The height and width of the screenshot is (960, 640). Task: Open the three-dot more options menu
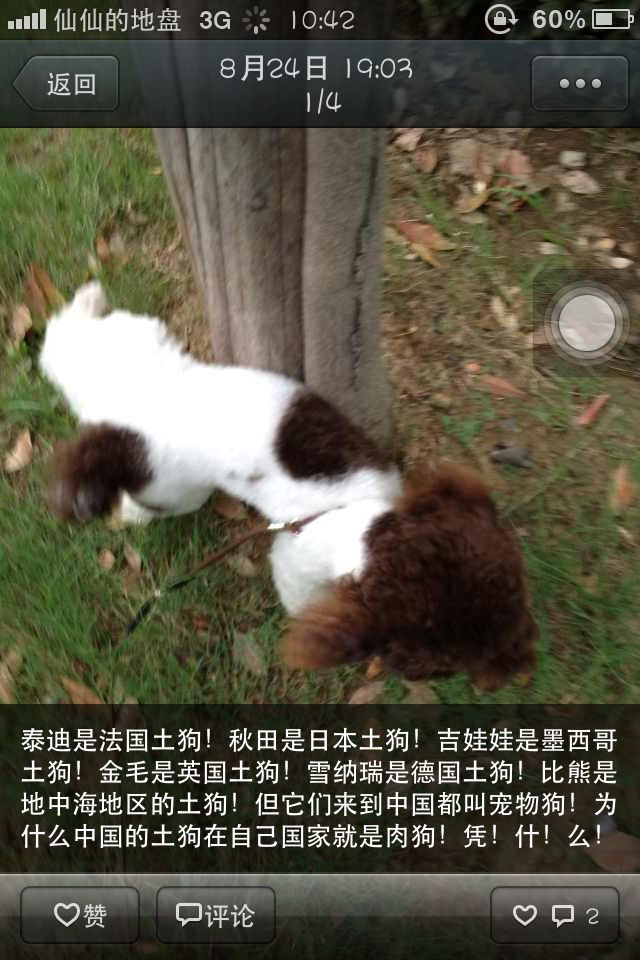pos(580,84)
